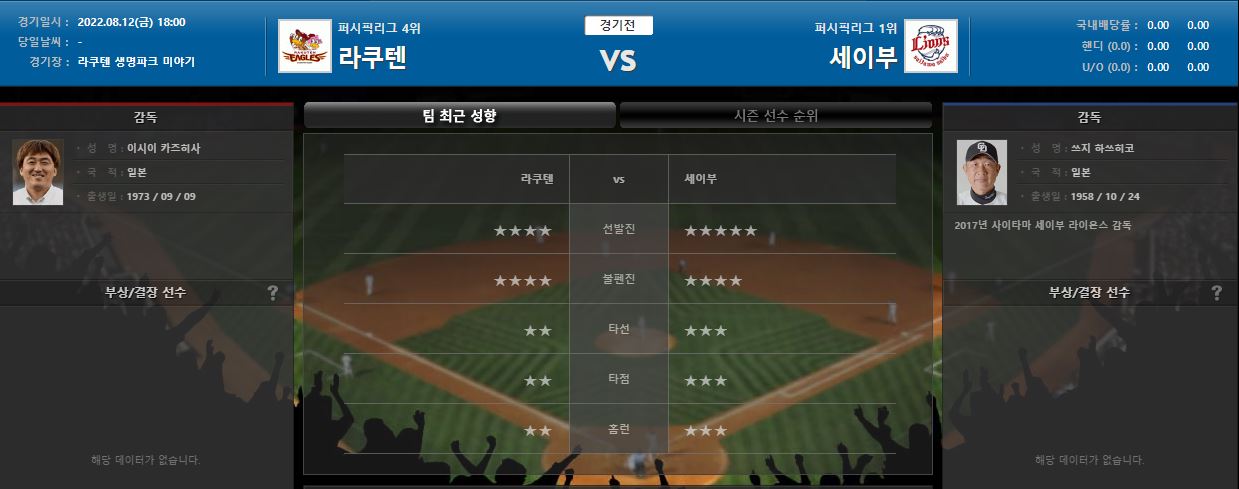Open the help icon for 라쿠텐 부상/결장 선수

click(272, 293)
